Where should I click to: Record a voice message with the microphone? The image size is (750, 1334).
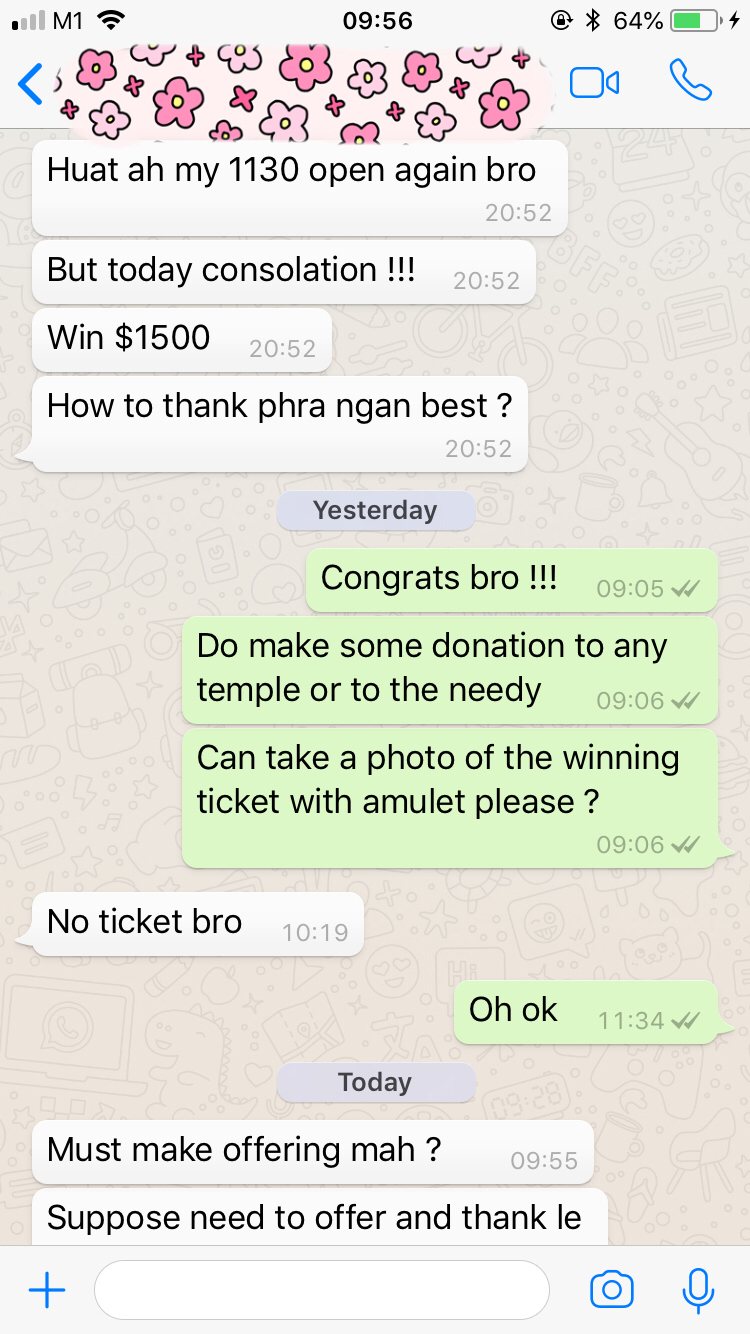tap(698, 1290)
